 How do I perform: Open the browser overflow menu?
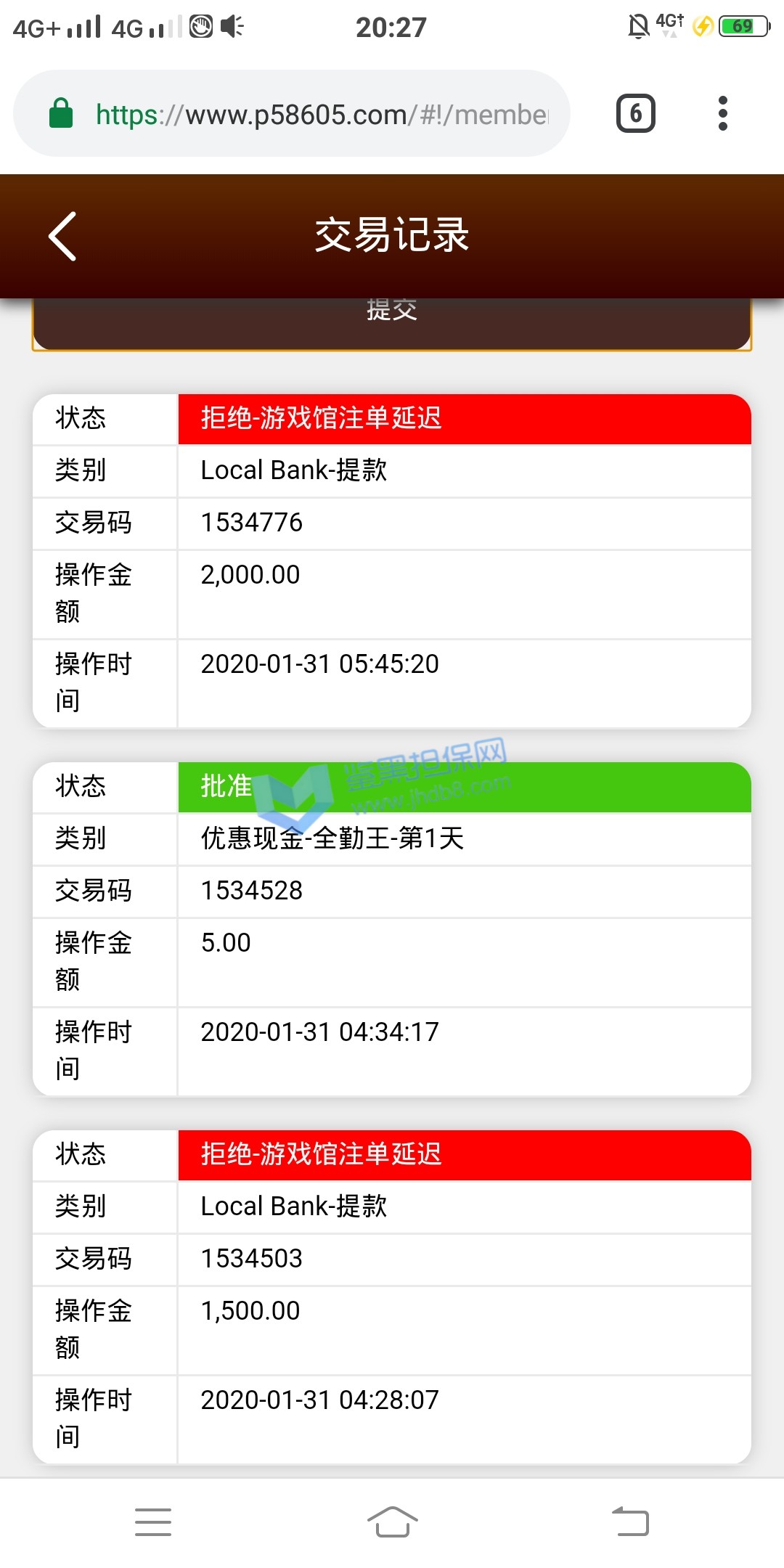point(722,114)
